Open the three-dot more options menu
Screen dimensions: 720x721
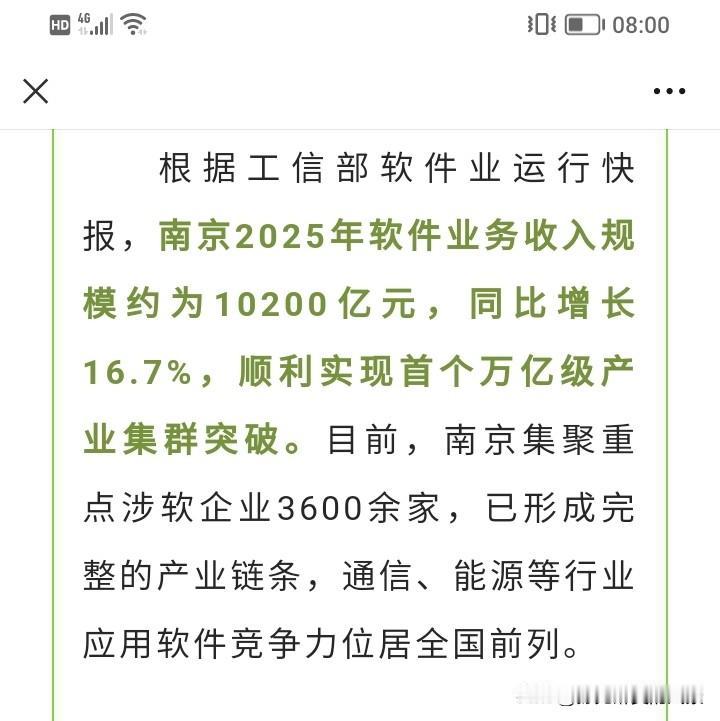pos(667,91)
